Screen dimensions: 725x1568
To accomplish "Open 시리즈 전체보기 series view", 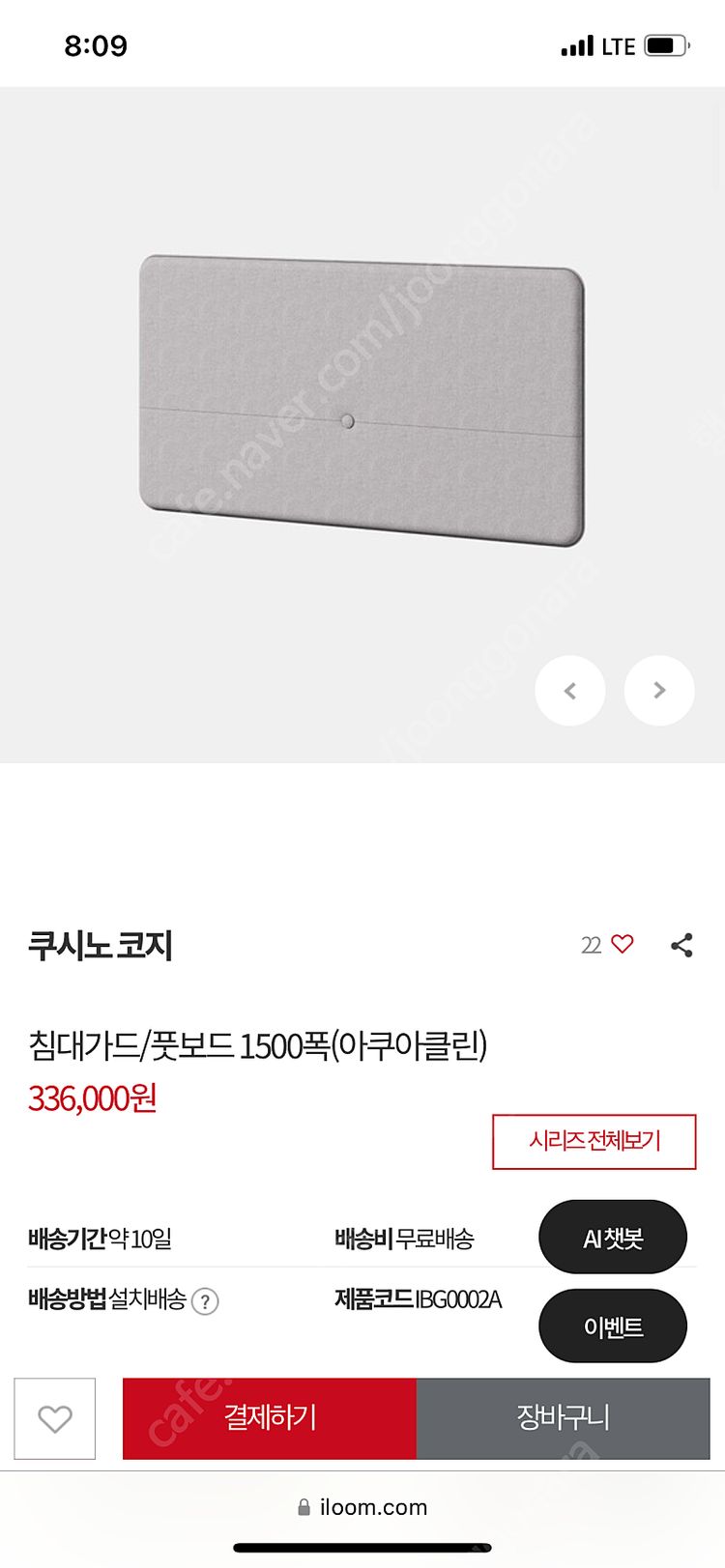I will [x=594, y=1141].
